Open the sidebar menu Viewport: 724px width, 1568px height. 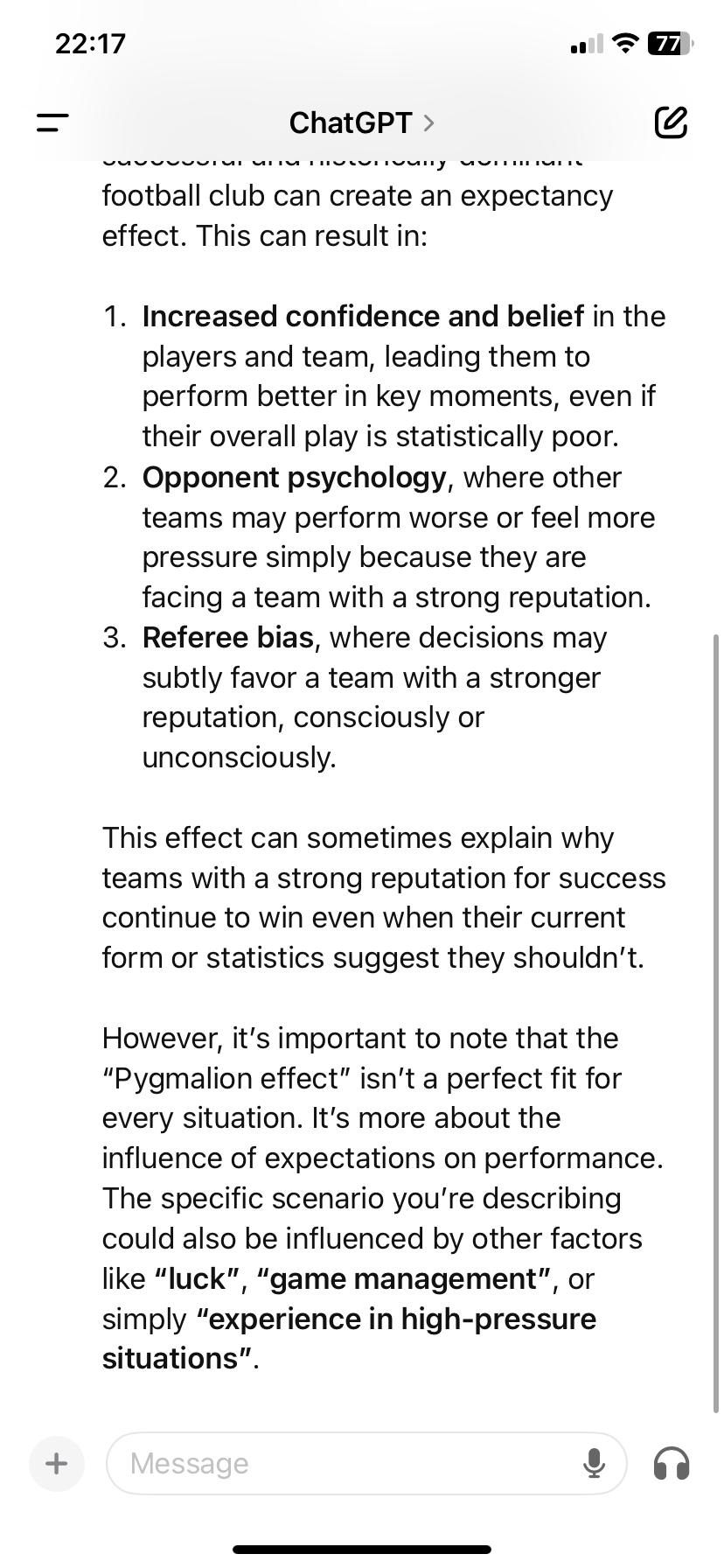52,122
